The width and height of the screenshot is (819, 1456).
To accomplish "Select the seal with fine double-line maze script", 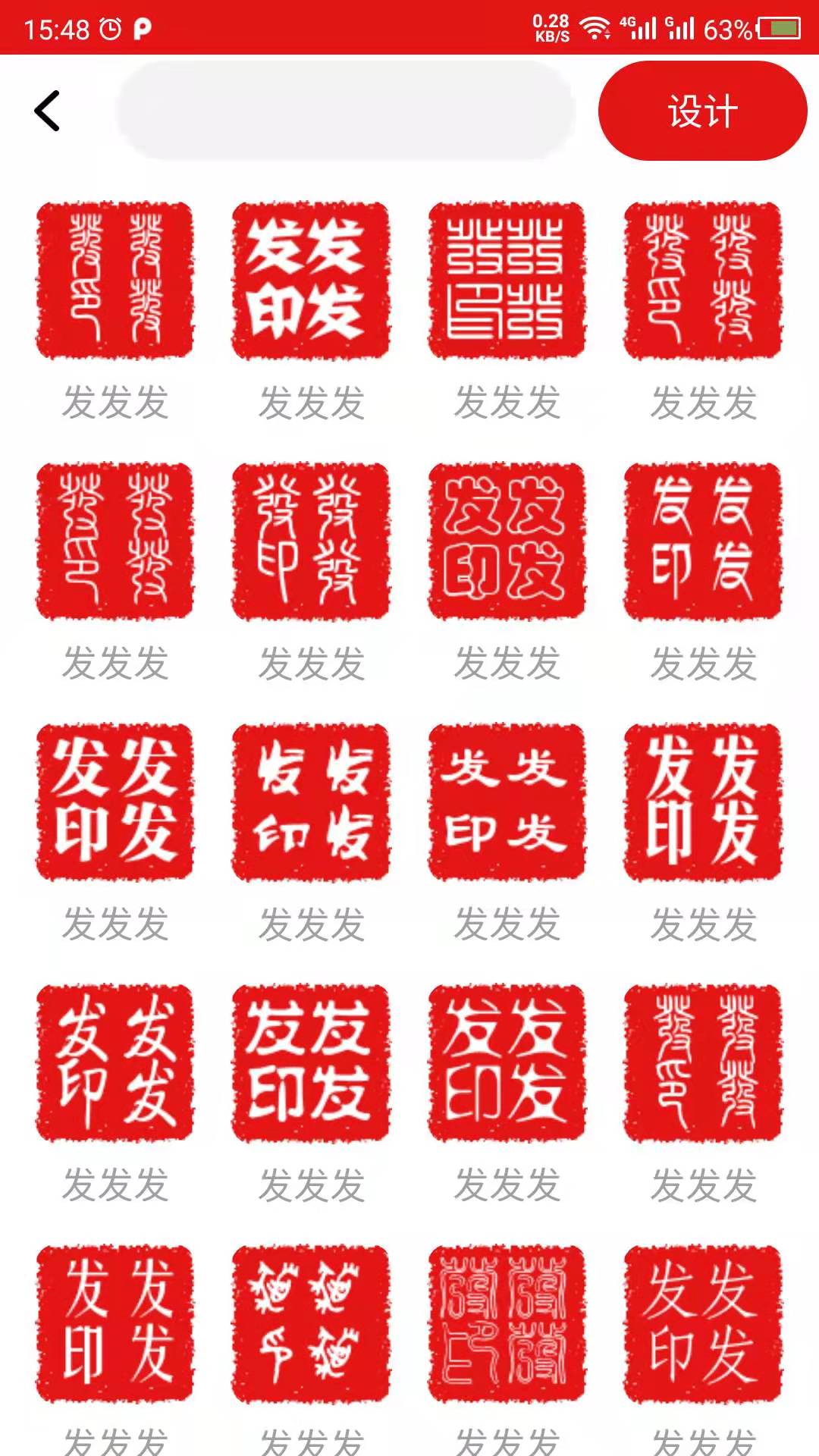I will tap(507, 1323).
